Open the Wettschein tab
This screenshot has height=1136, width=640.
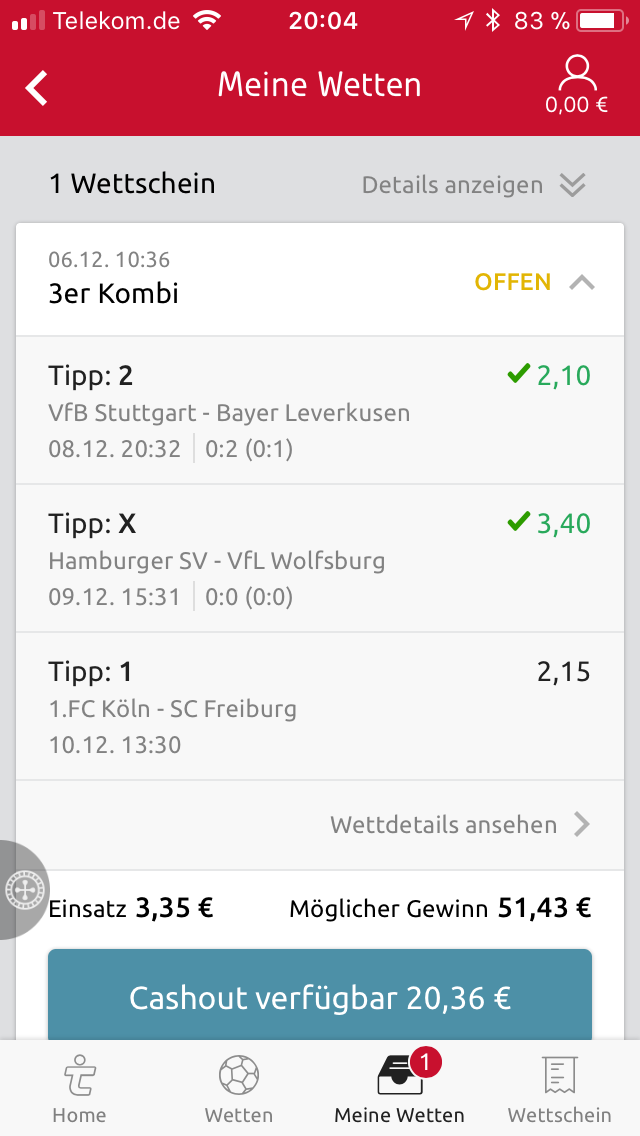(x=559, y=1089)
